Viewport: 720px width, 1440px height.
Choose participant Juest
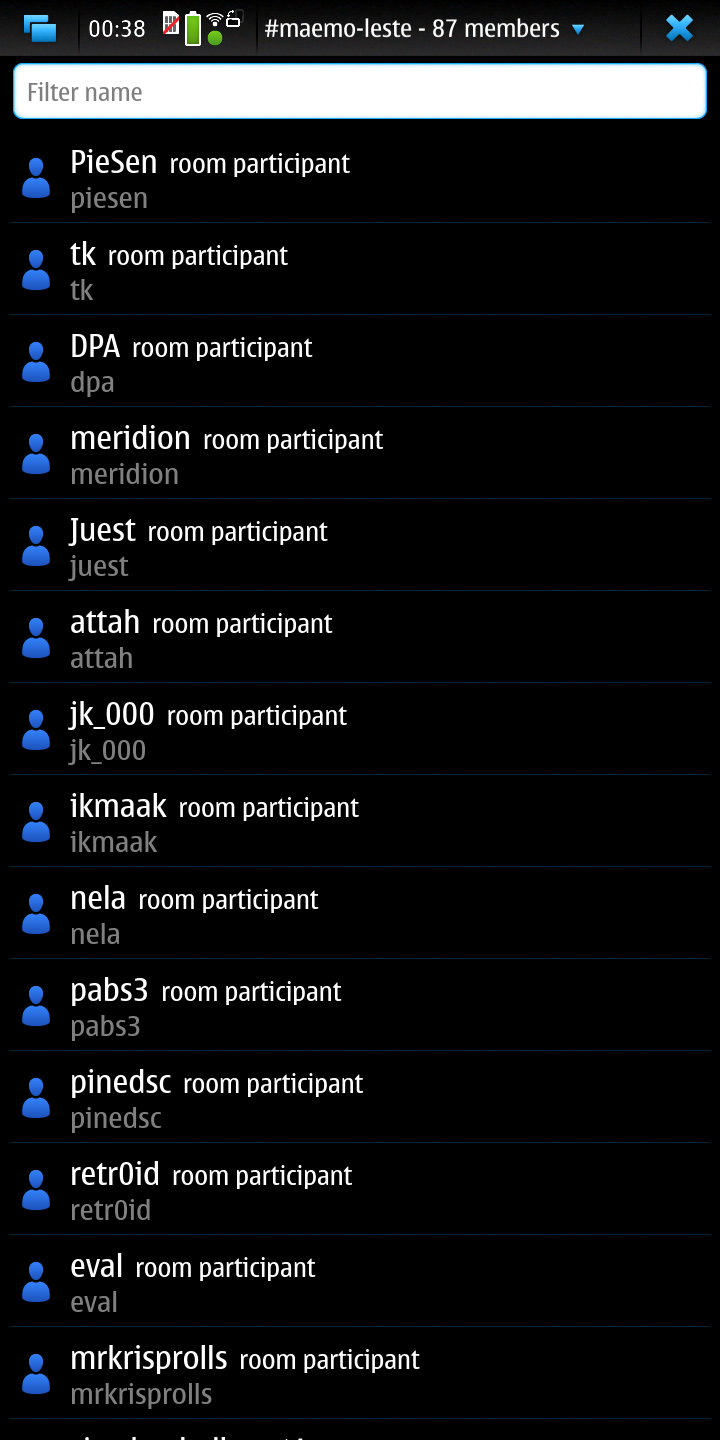pyautogui.click(x=360, y=546)
